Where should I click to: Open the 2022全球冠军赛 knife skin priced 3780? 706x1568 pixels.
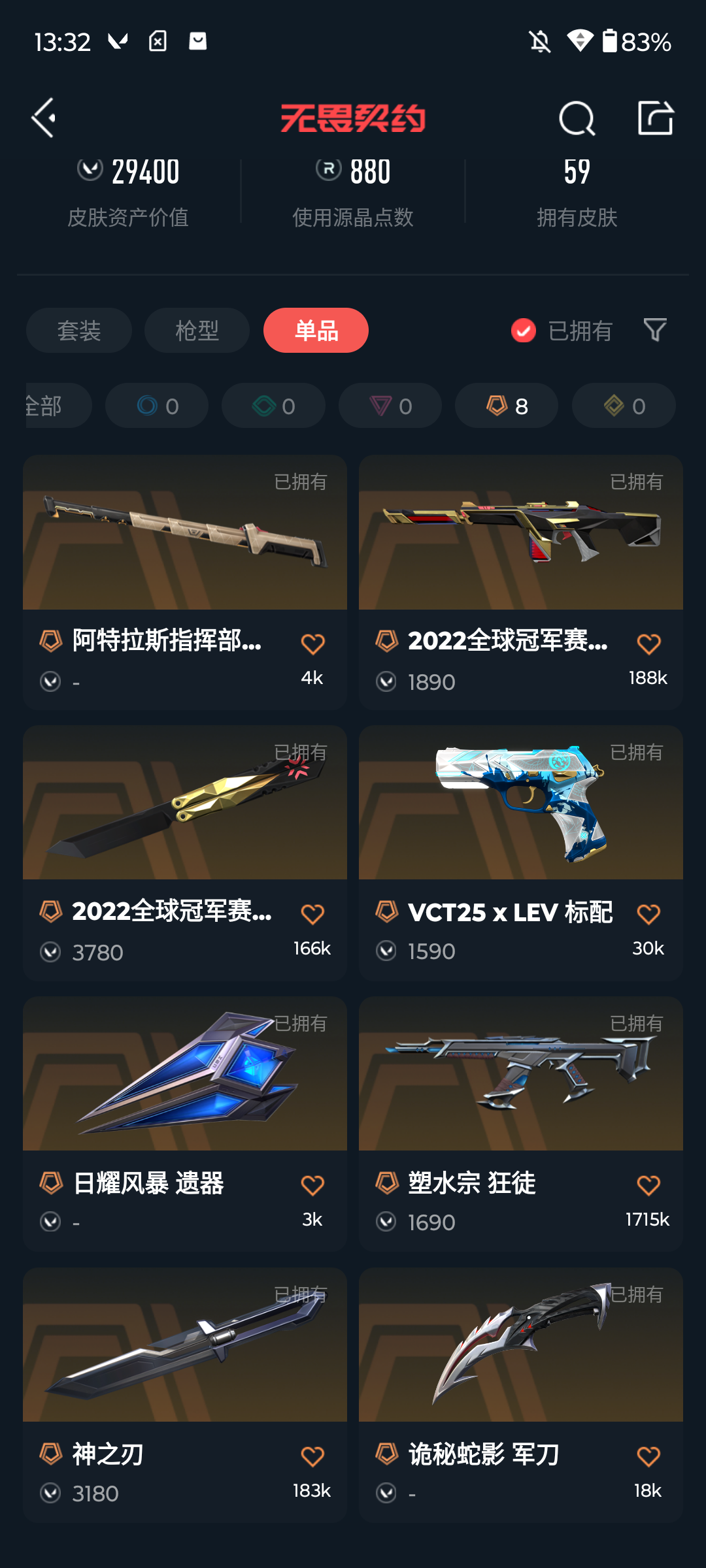[185, 853]
